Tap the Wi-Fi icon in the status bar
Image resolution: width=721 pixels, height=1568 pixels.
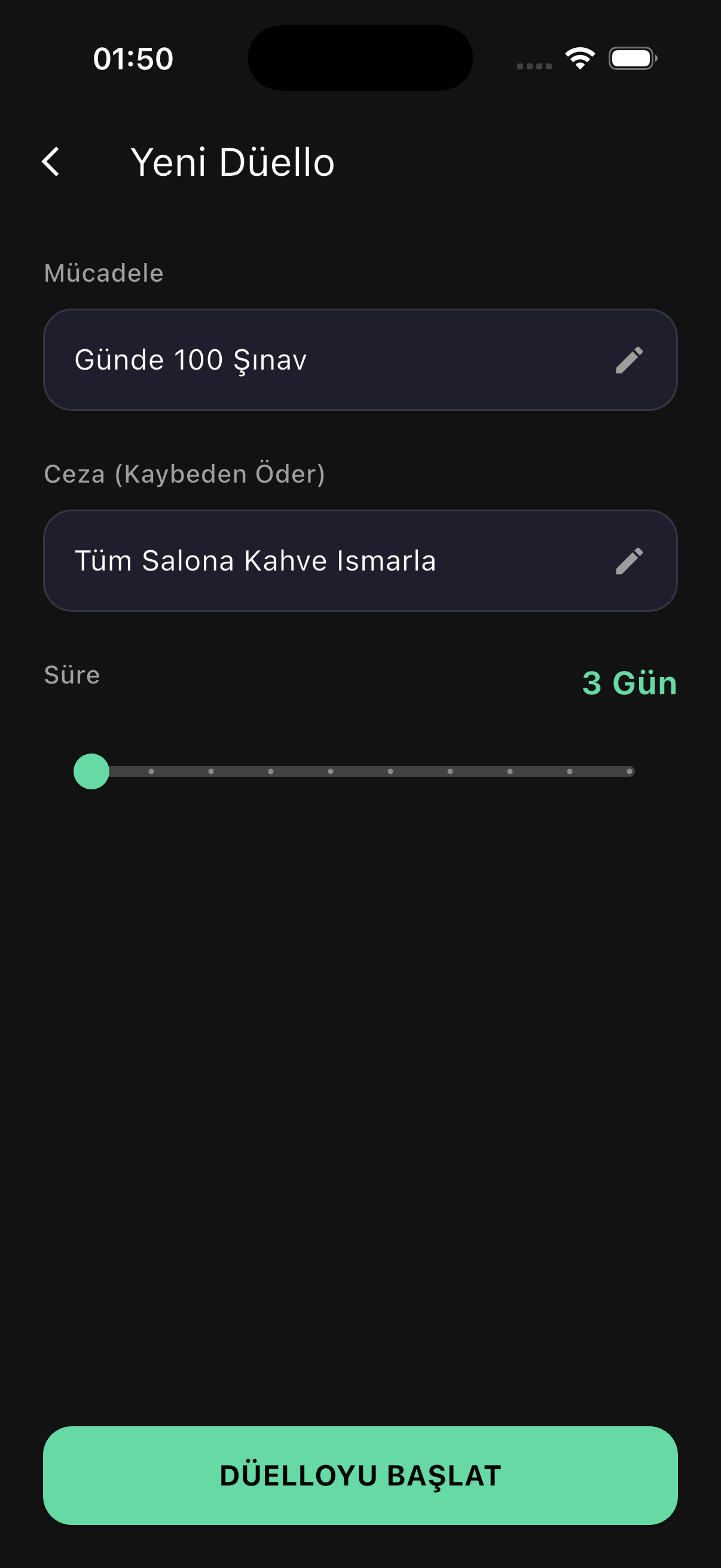(x=579, y=57)
